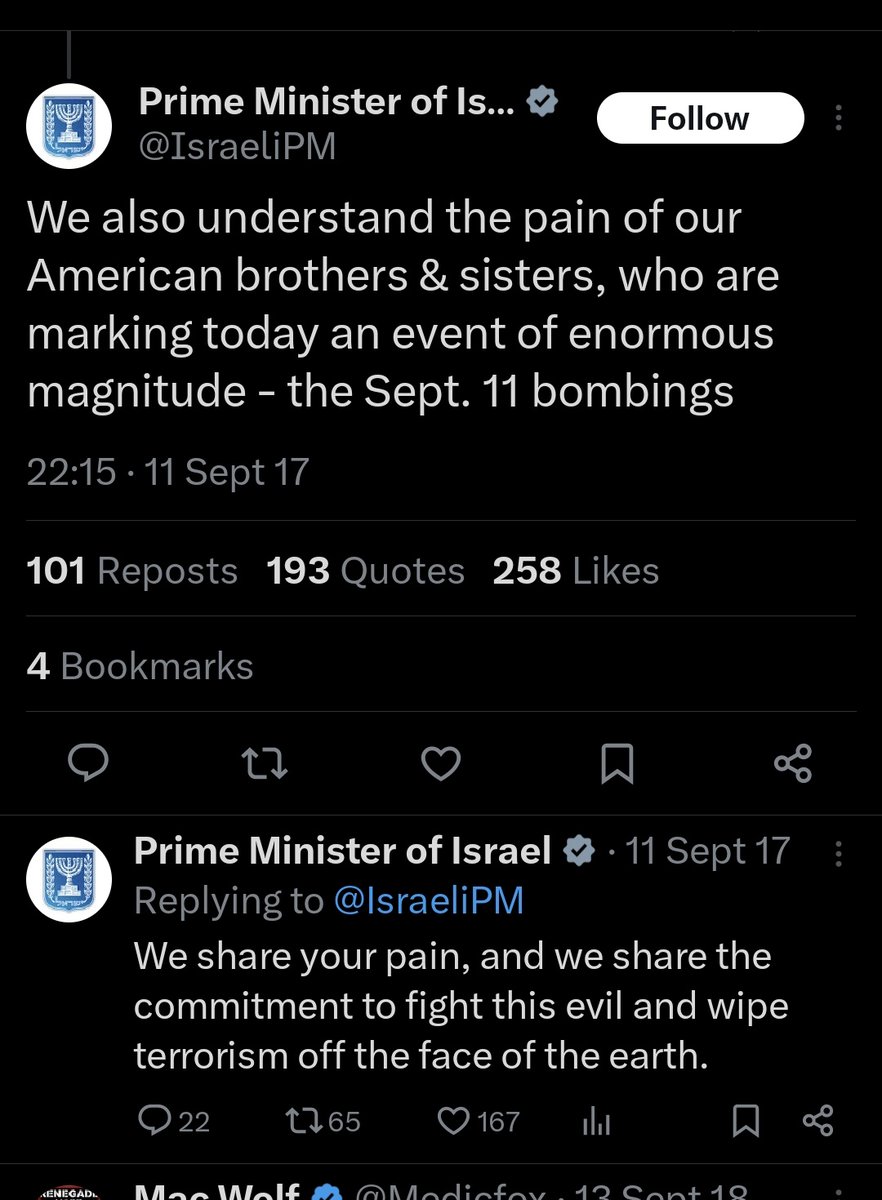Viewport: 882px width, 1200px height.
Task: View the 101 Reposts list
Action: click(132, 571)
